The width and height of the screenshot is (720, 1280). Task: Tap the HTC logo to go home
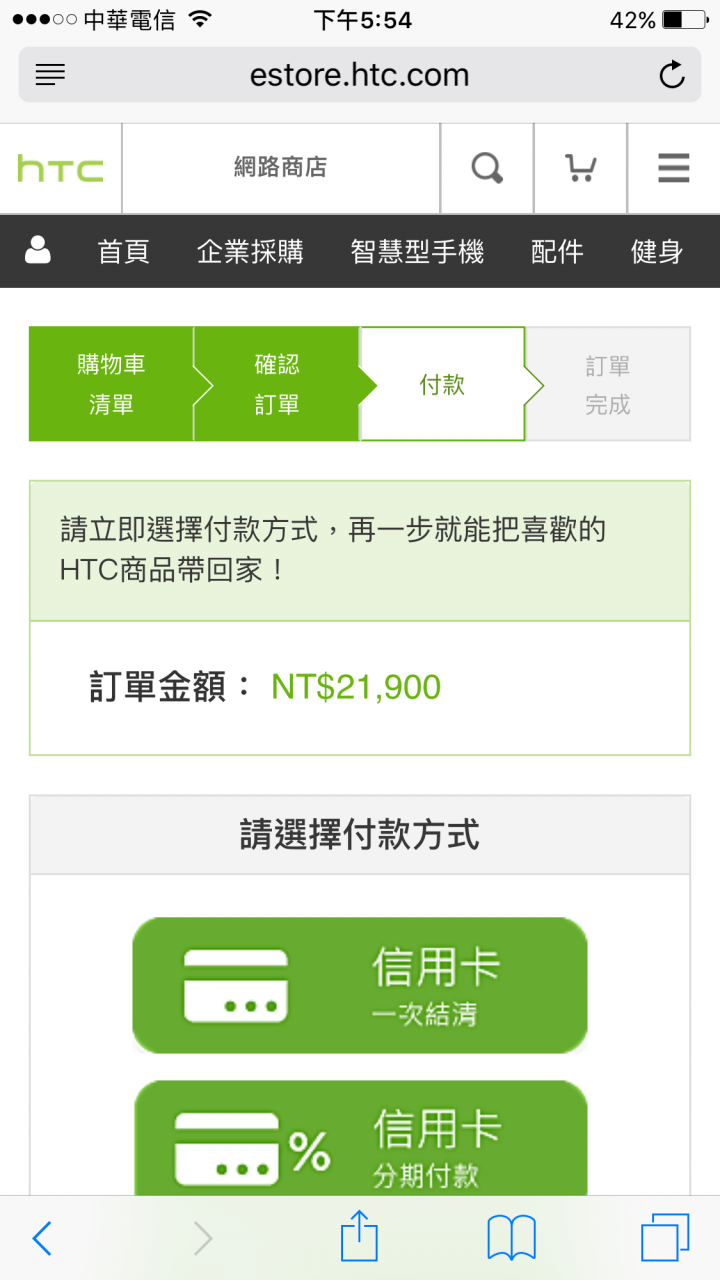tap(60, 168)
